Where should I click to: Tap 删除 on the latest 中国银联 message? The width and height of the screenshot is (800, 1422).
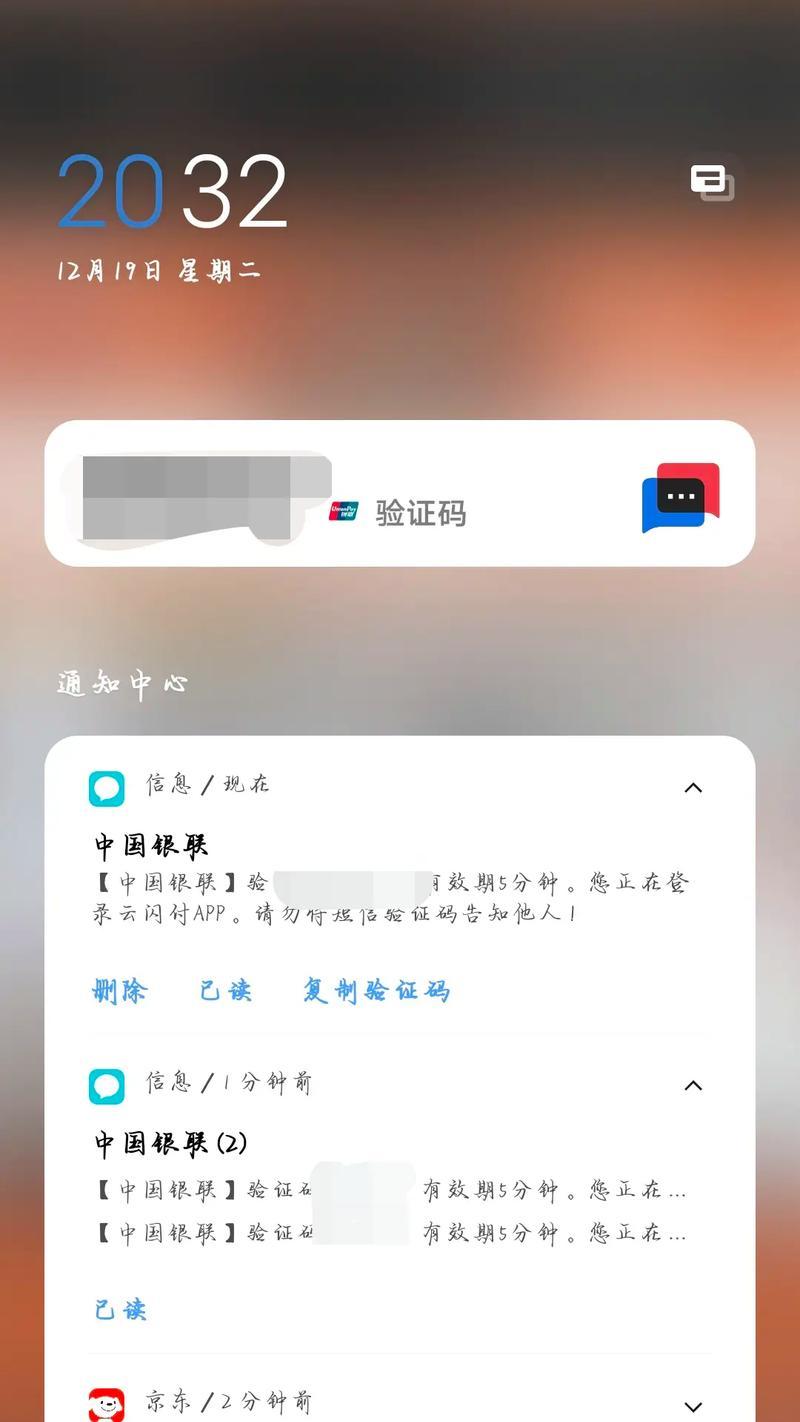(x=119, y=991)
